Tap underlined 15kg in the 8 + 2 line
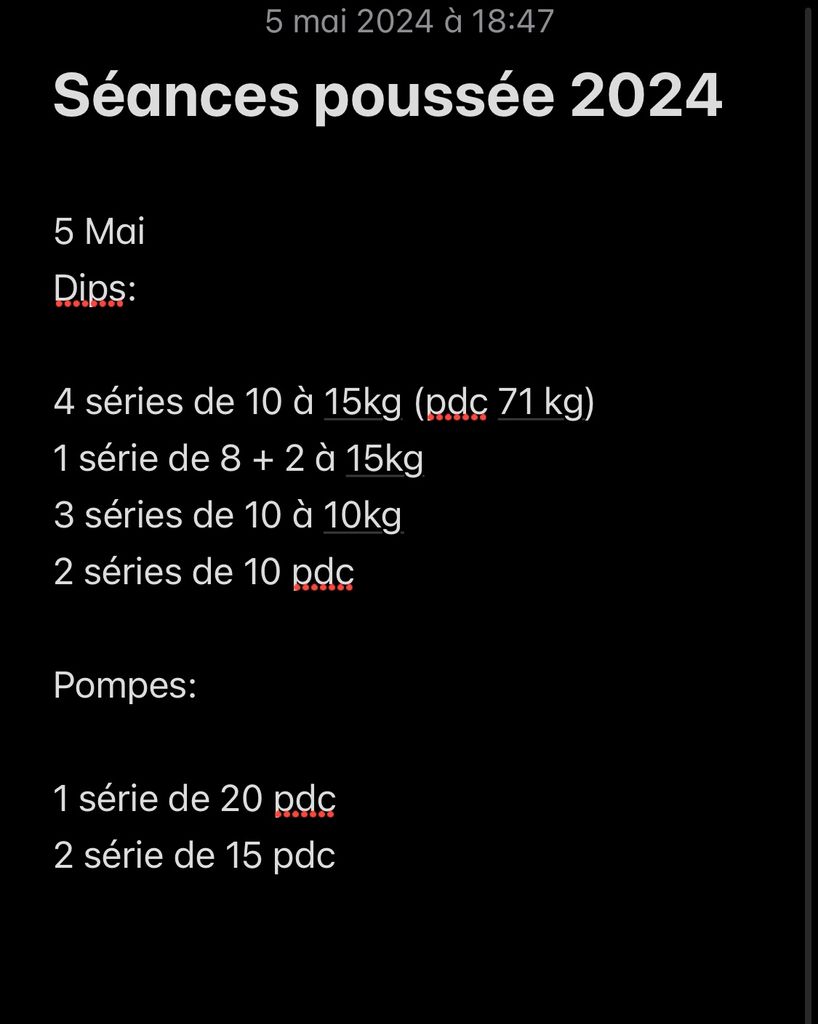 [x=384, y=459]
